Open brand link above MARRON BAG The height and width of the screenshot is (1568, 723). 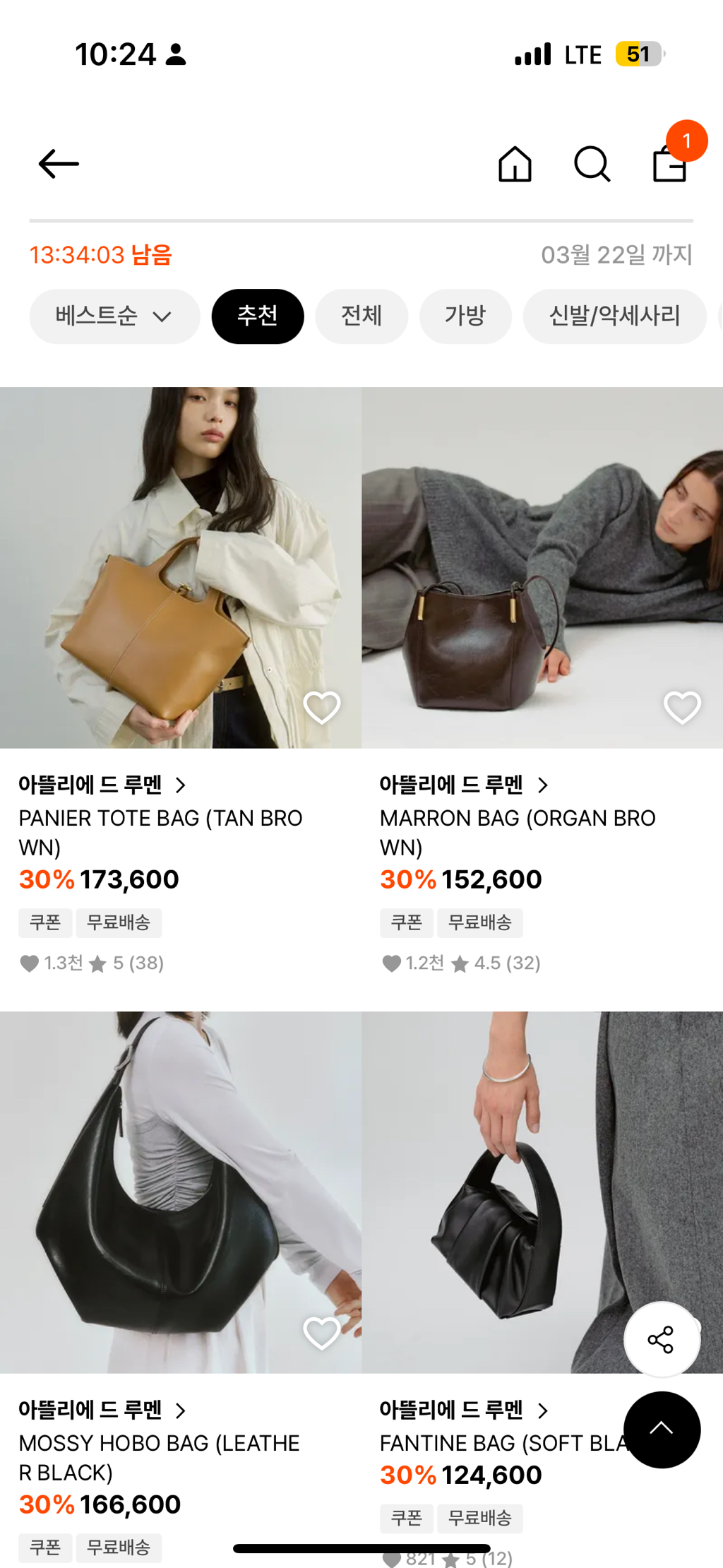pos(464,785)
